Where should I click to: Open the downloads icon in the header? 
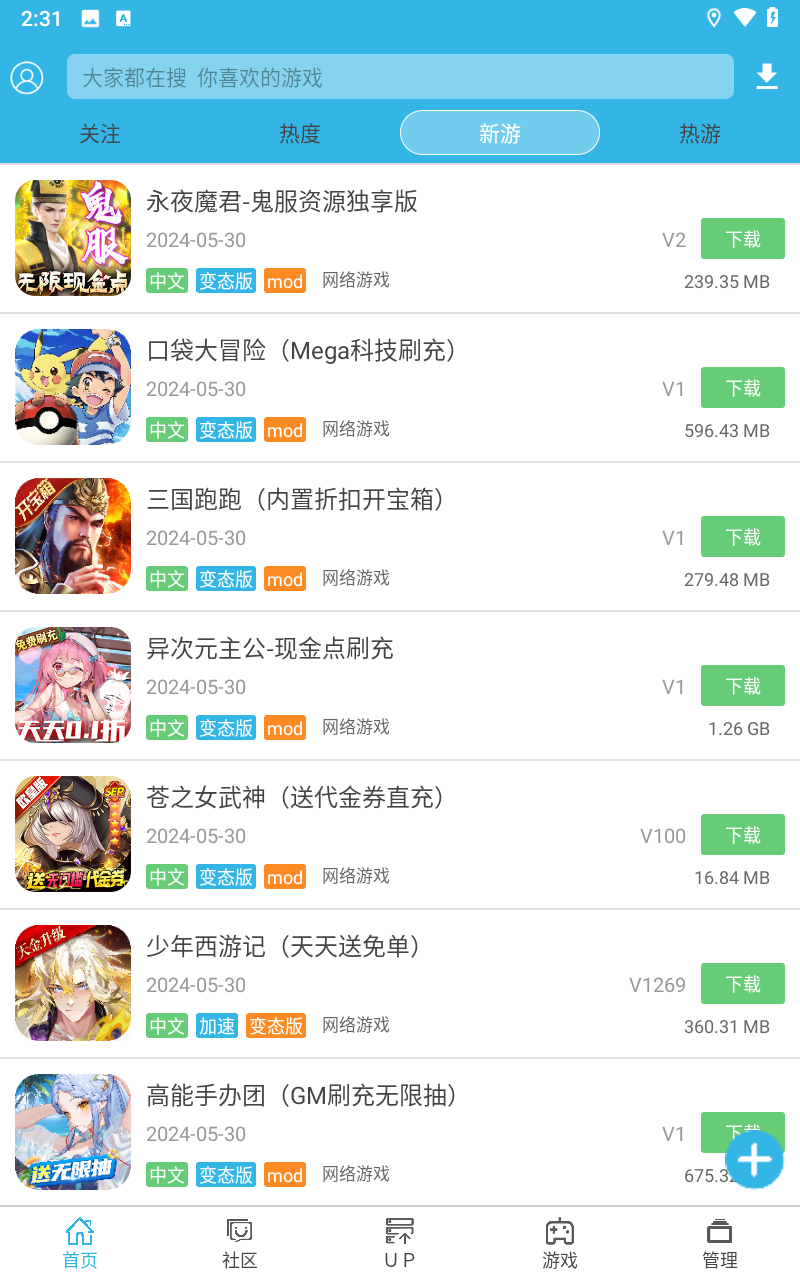(x=767, y=77)
